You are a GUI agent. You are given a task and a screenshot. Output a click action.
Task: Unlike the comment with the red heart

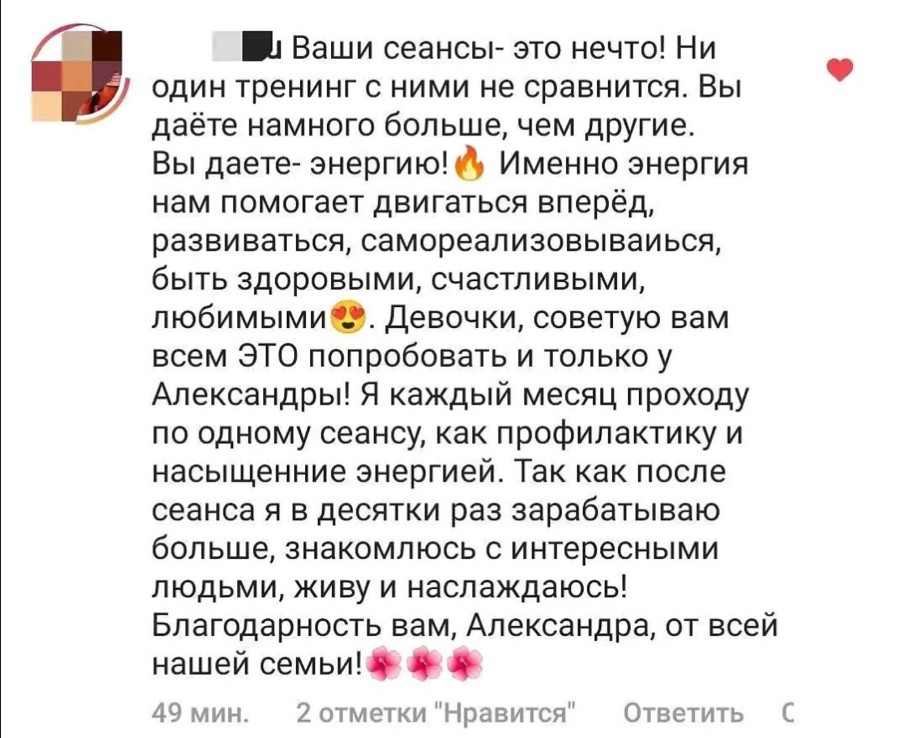point(843,69)
